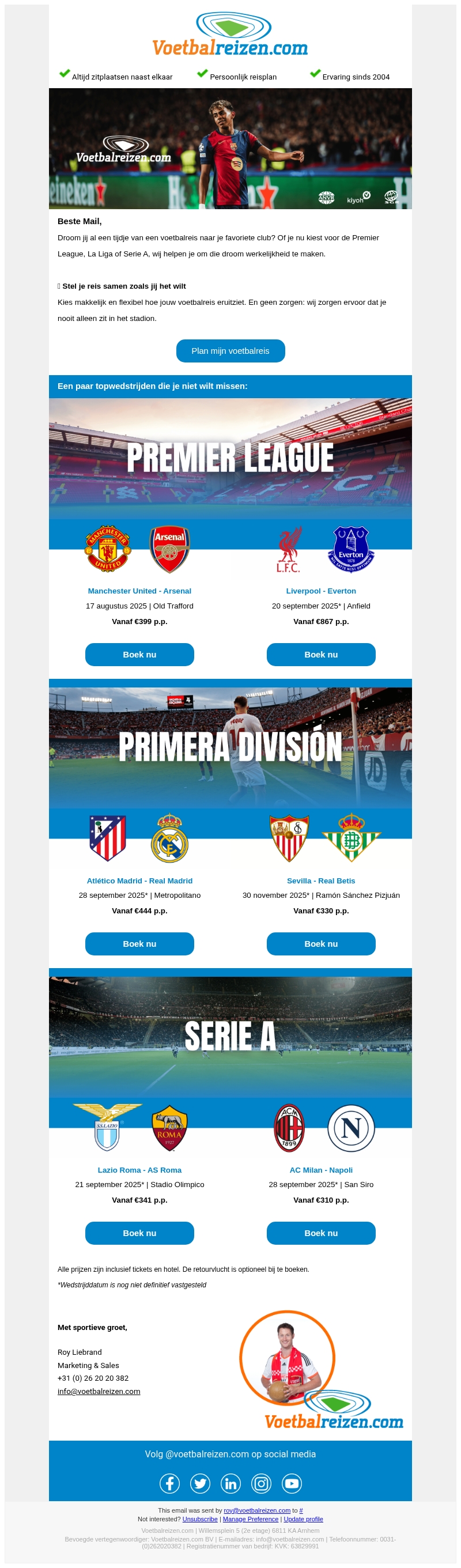Open Update profile link
The image size is (461, 1568).
tap(303, 1518)
